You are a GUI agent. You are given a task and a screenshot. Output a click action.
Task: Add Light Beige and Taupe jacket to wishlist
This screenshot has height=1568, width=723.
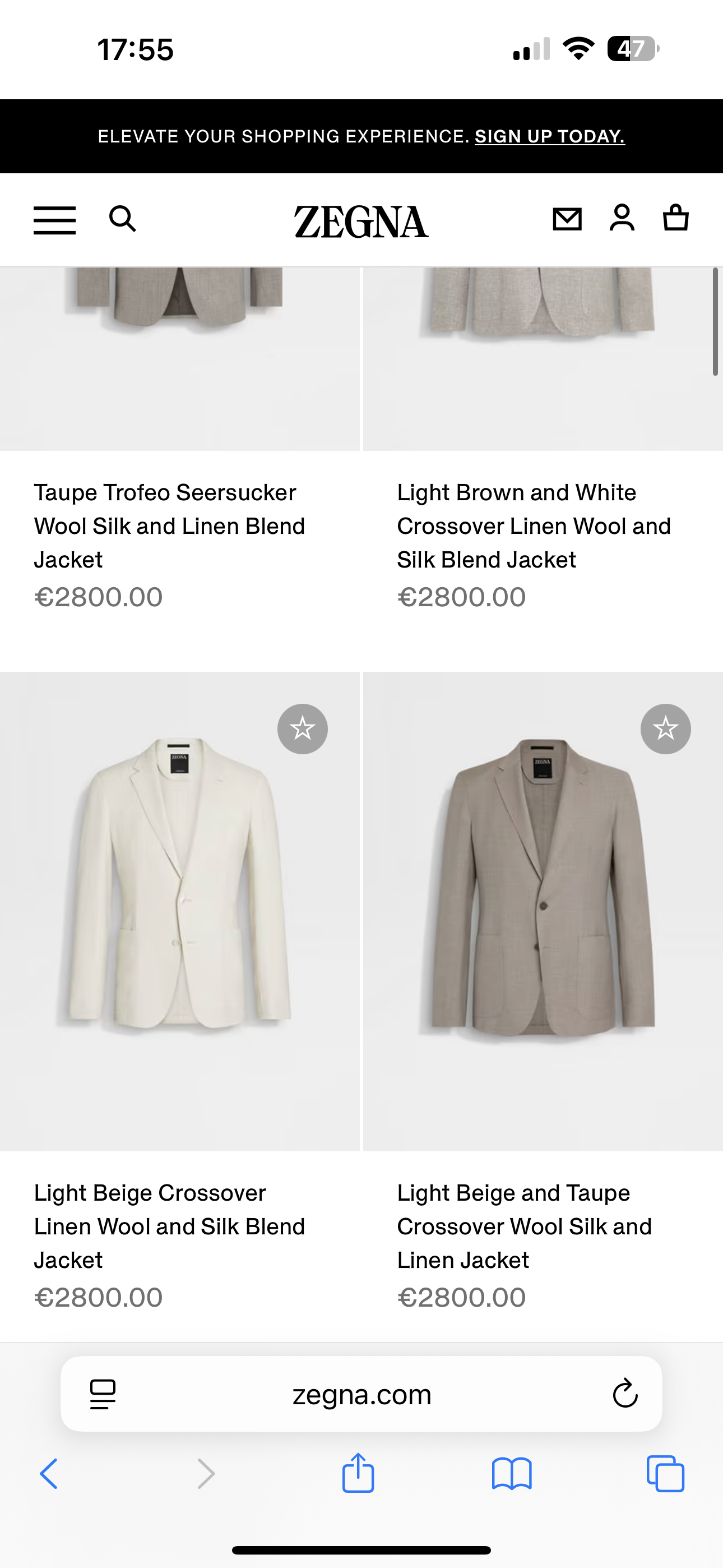point(665,728)
